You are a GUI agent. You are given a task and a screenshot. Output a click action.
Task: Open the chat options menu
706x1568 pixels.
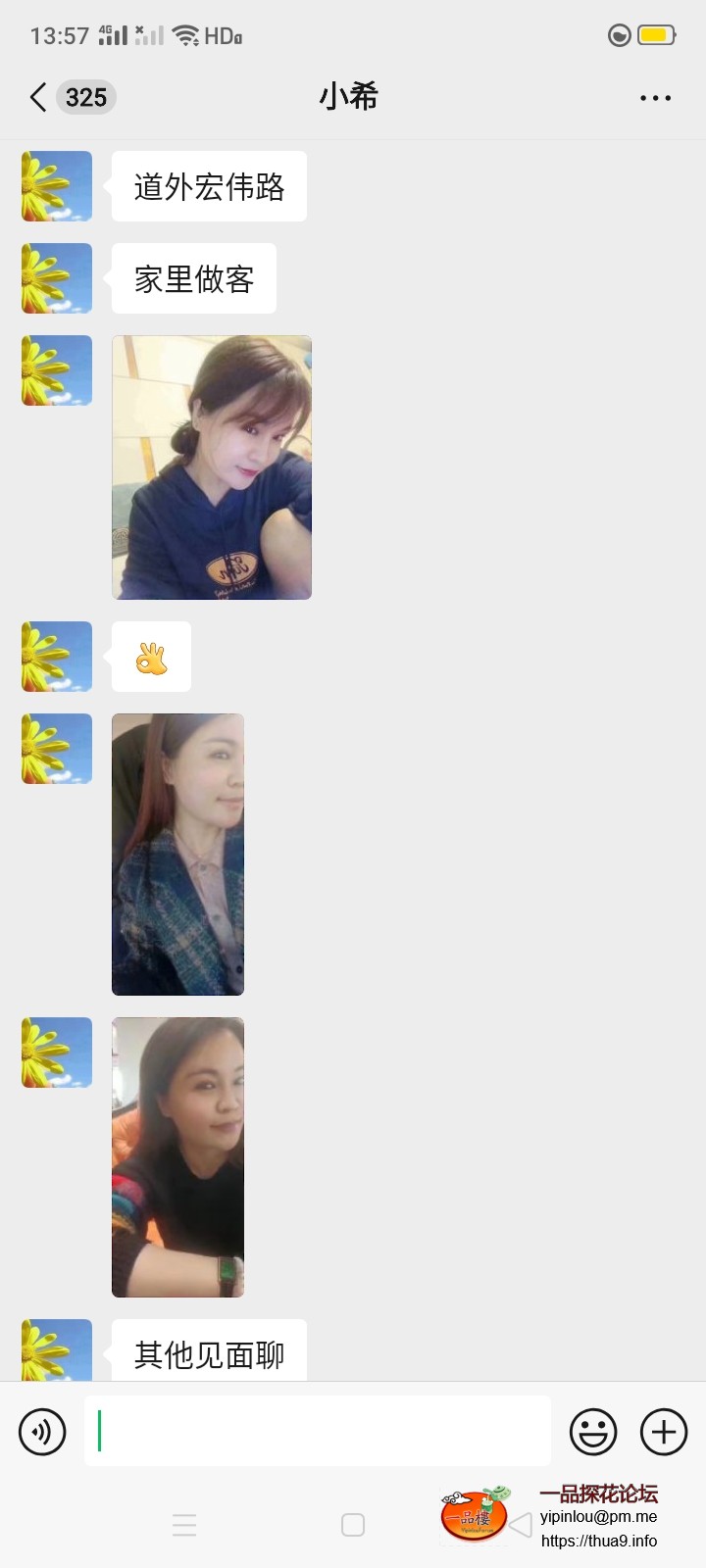point(655,98)
